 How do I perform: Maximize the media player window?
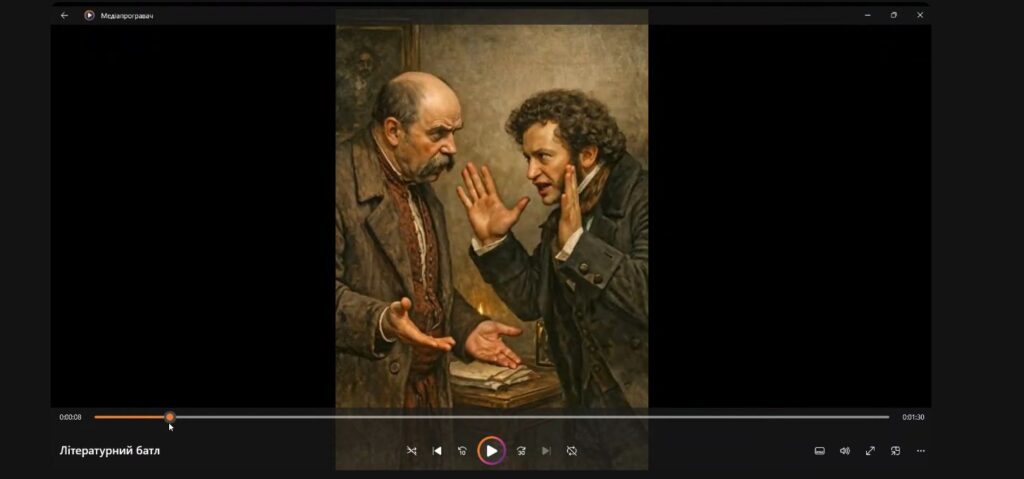point(893,15)
